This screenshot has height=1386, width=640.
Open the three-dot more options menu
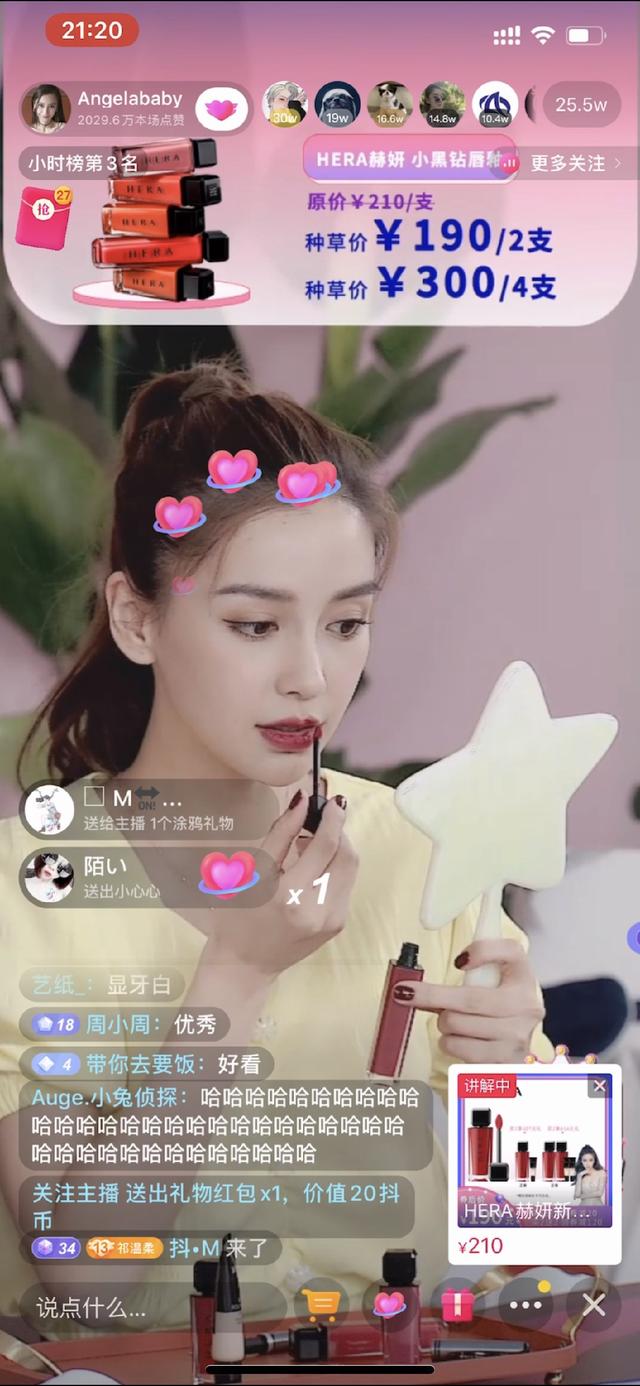(x=525, y=1305)
